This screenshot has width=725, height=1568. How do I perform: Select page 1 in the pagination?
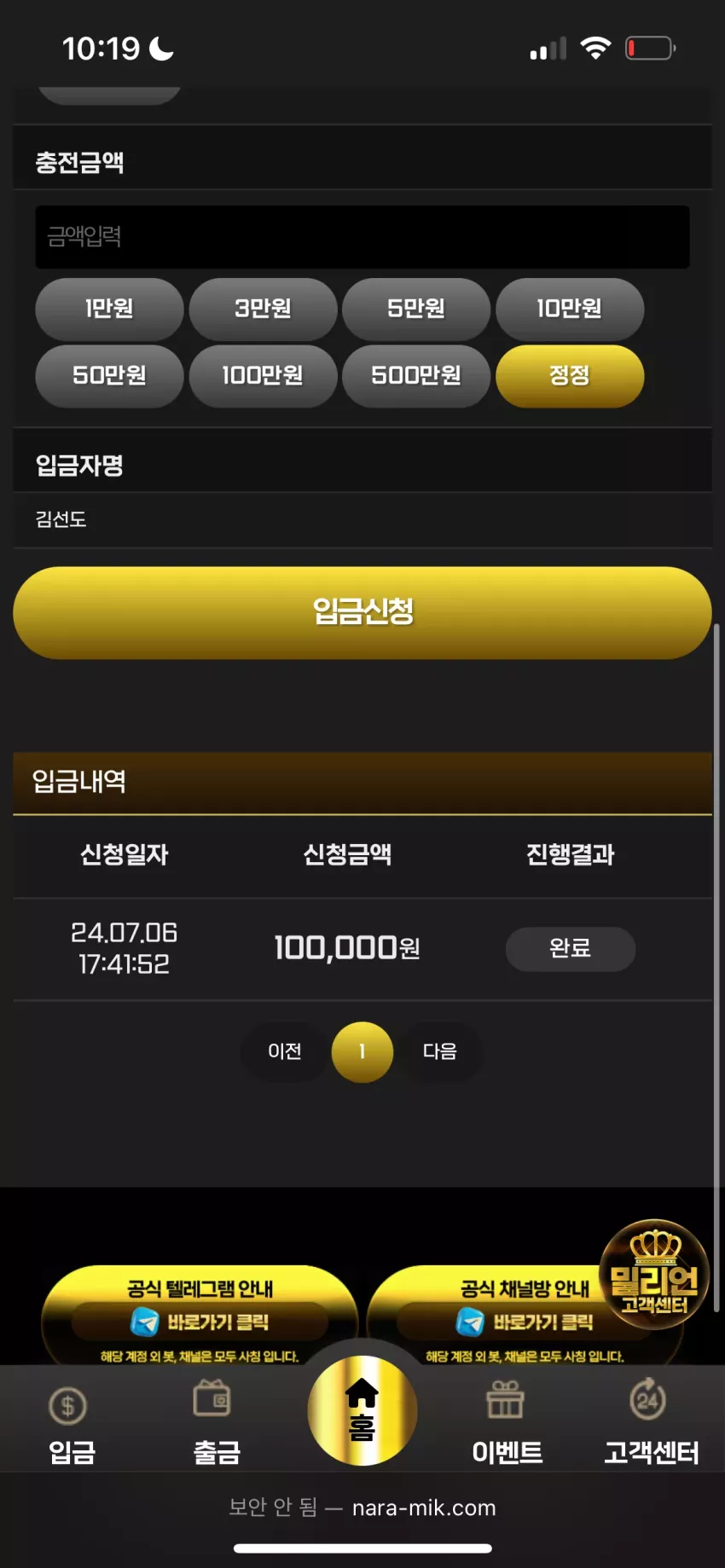pyautogui.click(x=362, y=1051)
